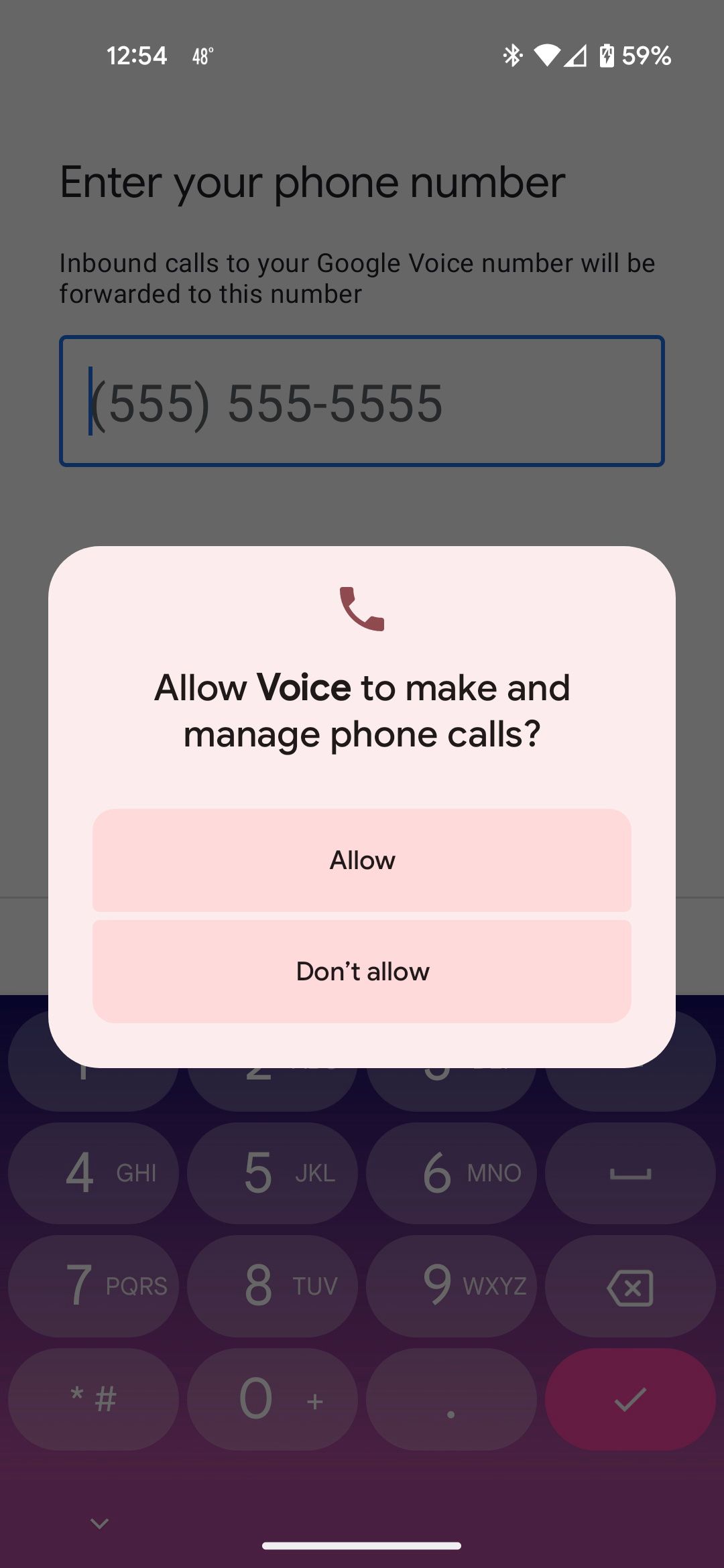The height and width of the screenshot is (1568, 724).
Task: Choose Don't allow in the permission dialog
Action: [362, 972]
